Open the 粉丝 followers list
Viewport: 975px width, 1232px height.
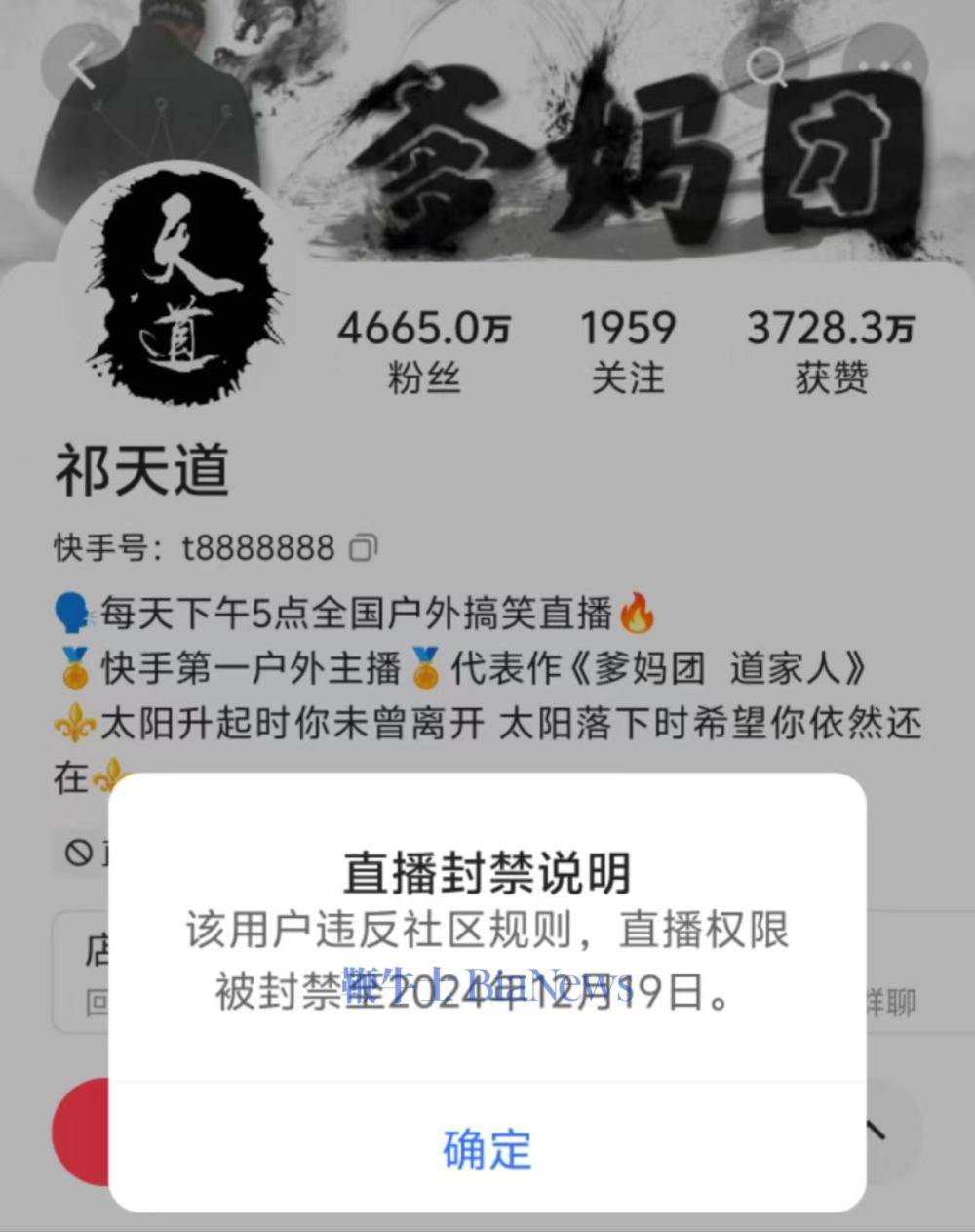coord(423,352)
